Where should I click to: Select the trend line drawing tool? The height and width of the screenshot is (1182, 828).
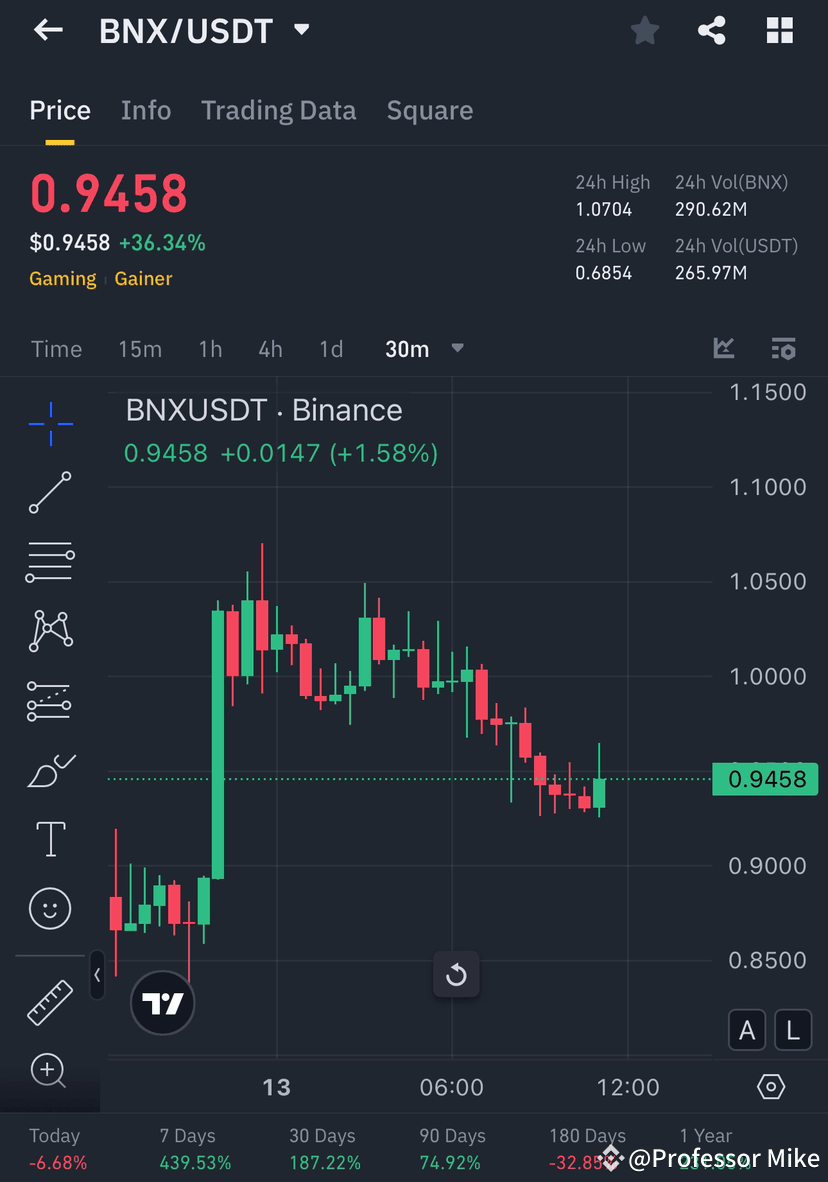[50, 493]
